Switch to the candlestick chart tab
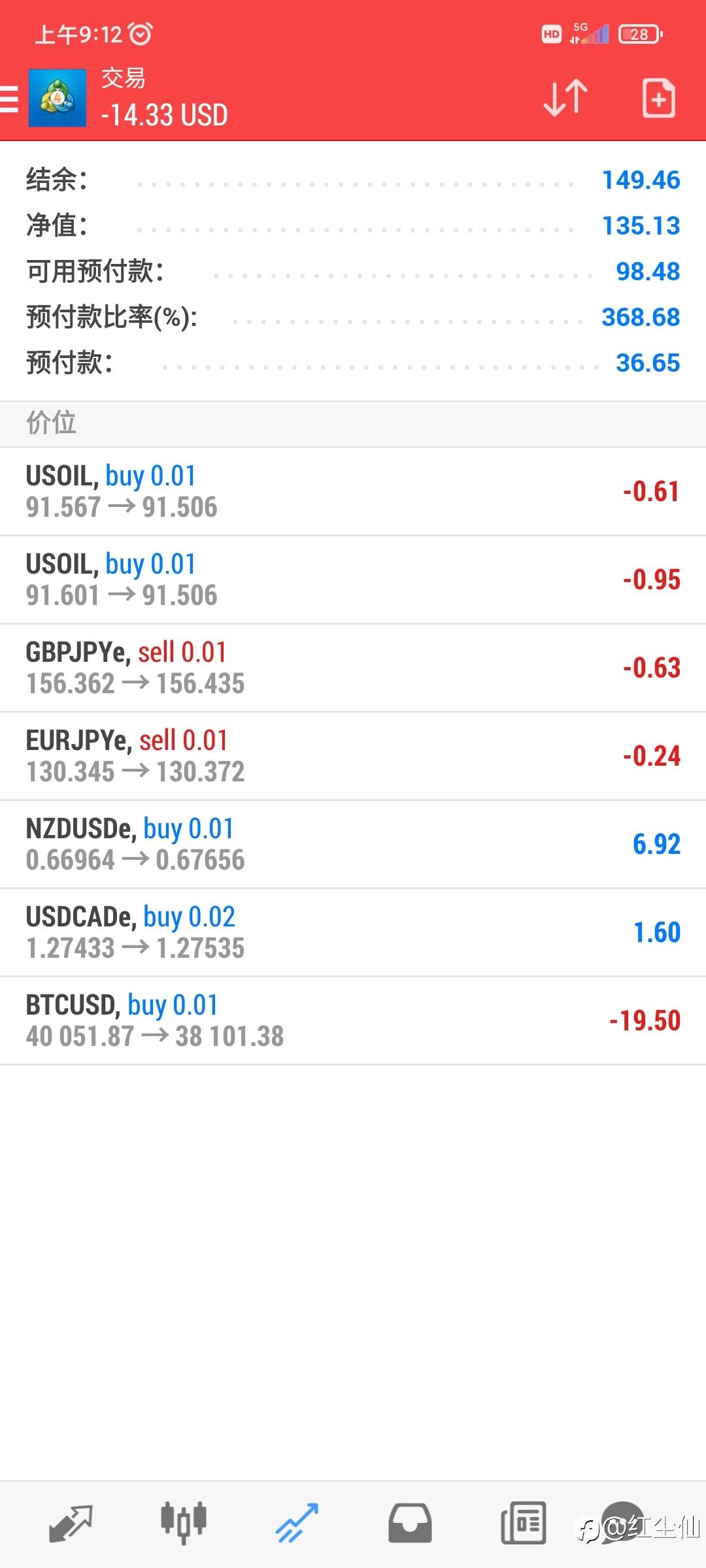The image size is (706, 1568). click(184, 1524)
